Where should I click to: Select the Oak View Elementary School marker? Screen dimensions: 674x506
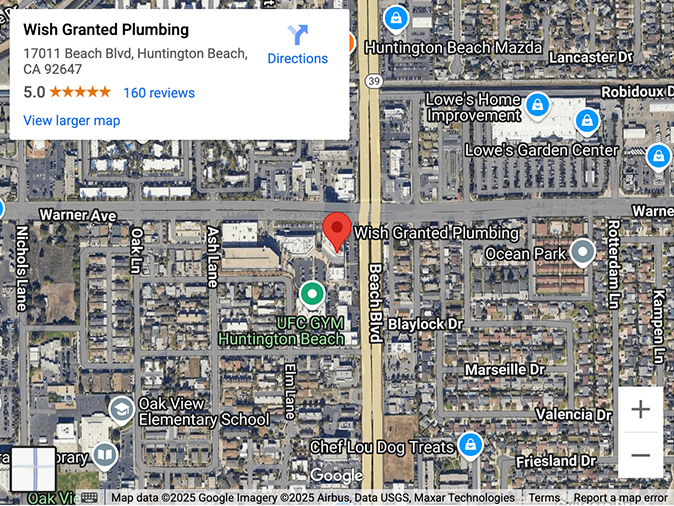tap(121, 408)
